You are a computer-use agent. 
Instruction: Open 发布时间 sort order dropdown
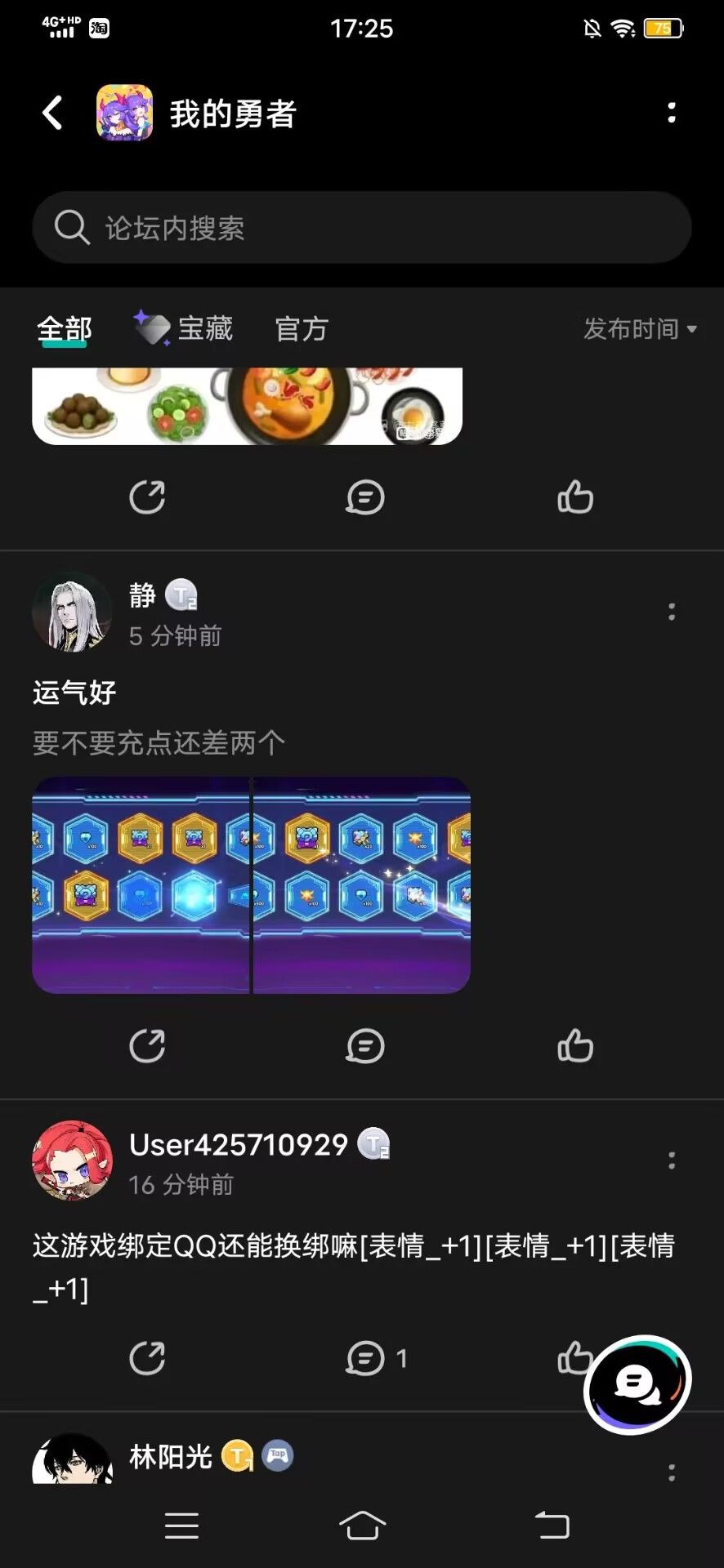click(640, 328)
